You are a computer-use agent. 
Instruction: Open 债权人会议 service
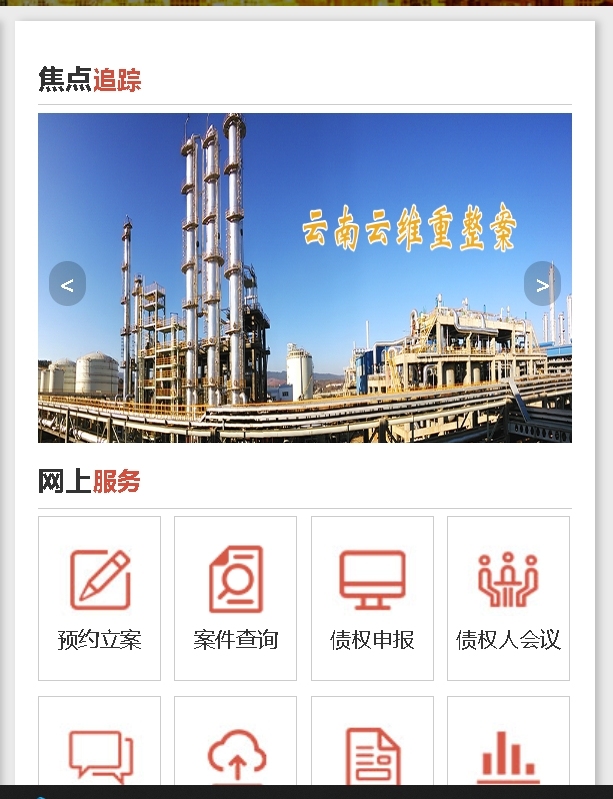508,598
